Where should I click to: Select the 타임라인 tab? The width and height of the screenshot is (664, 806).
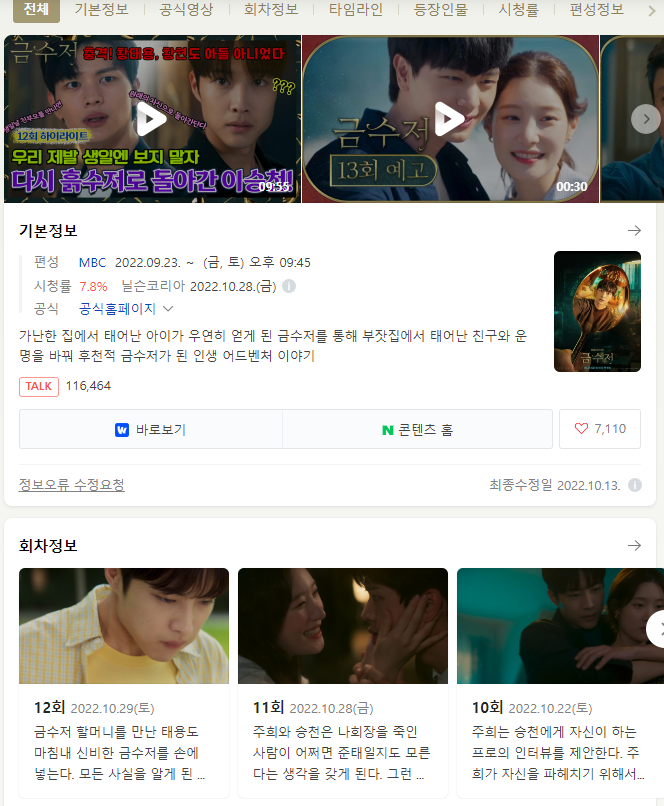coord(356,10)
